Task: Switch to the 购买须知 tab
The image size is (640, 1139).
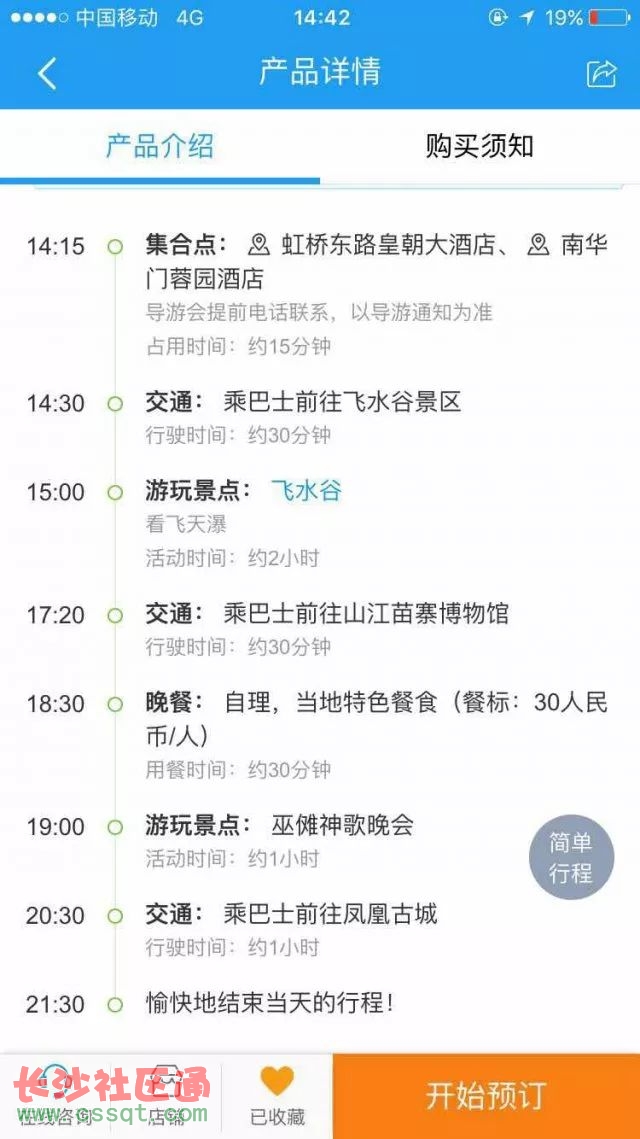Action: tap(480, 147)
